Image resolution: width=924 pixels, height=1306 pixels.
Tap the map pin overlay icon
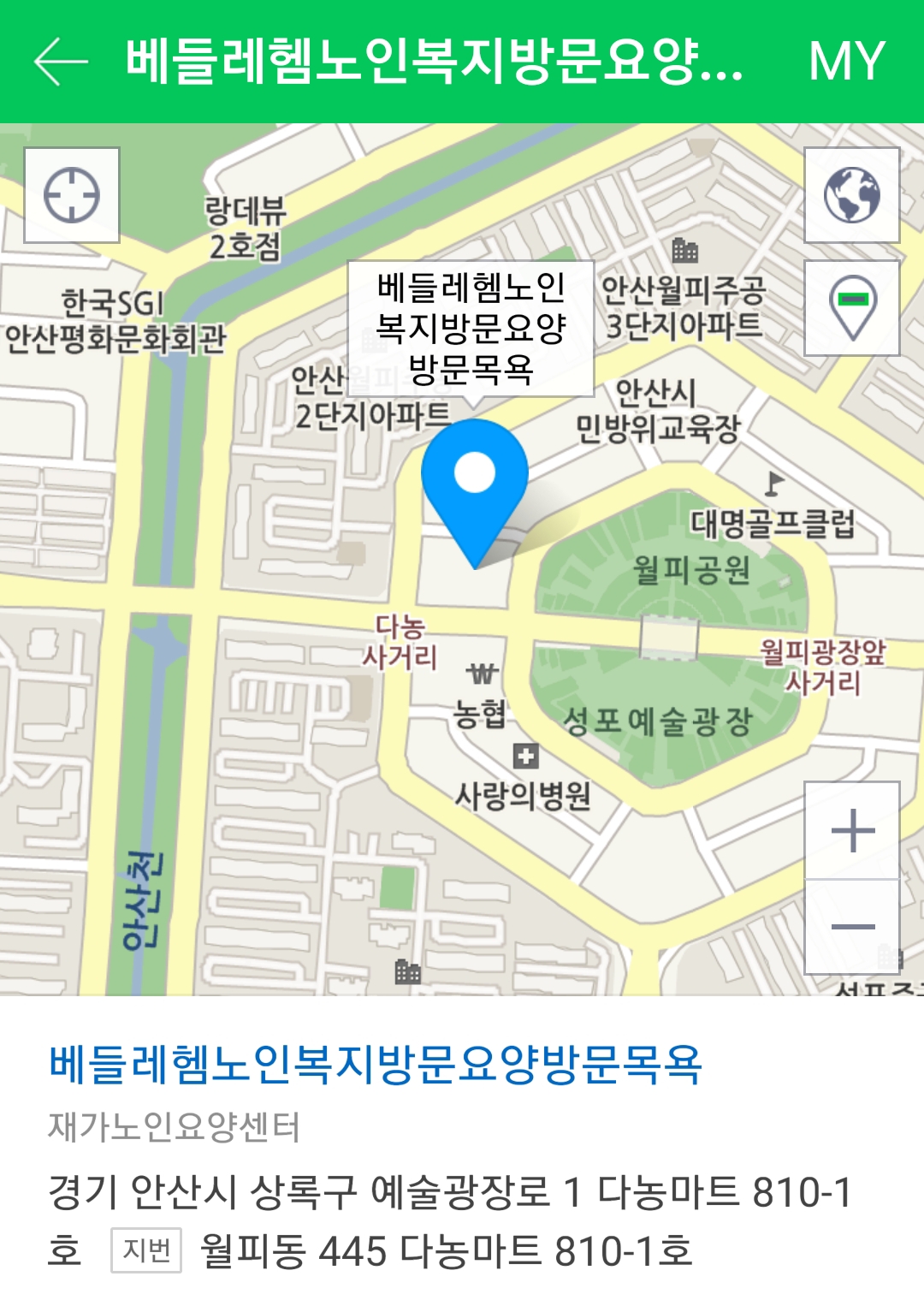[852, 308]
